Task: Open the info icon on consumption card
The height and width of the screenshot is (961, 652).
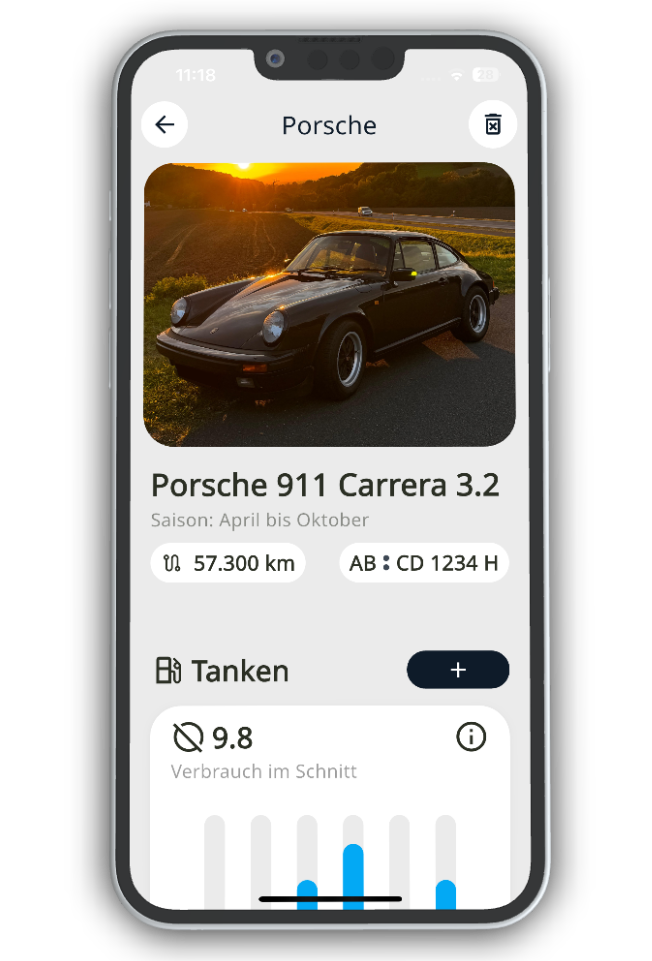Action: pos(470,738)
